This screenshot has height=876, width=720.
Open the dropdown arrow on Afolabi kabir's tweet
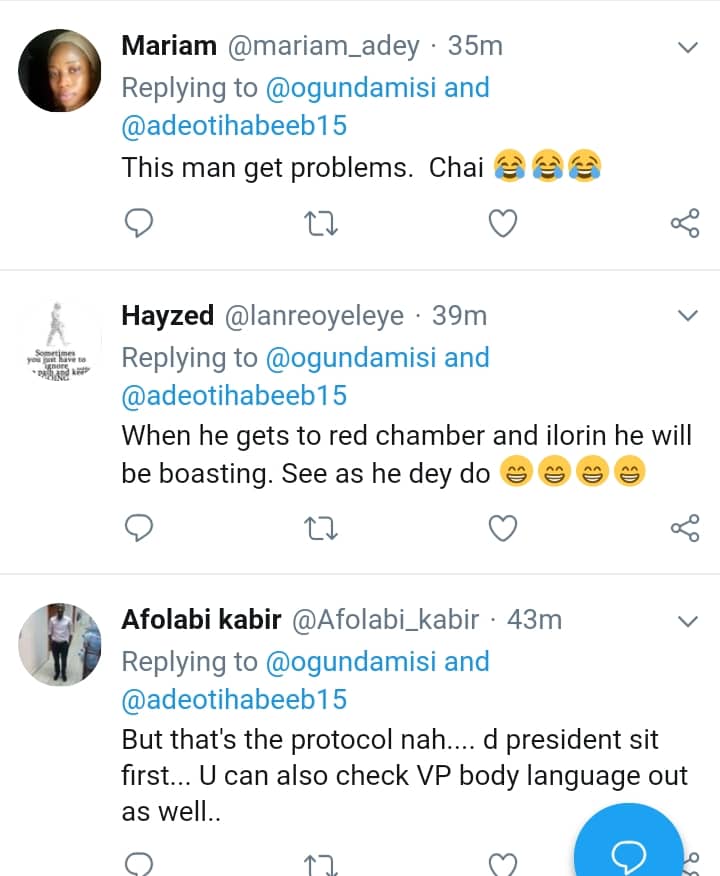(x=688, y=621)
